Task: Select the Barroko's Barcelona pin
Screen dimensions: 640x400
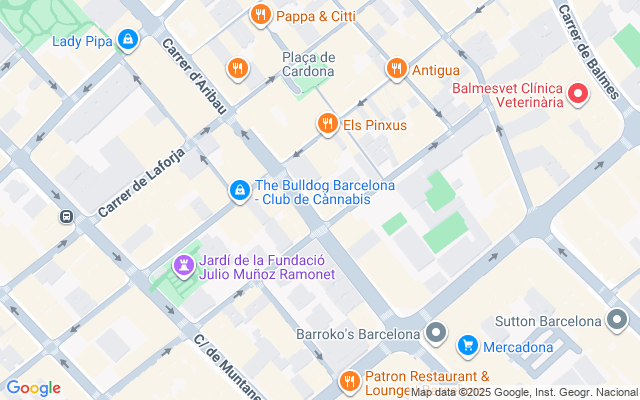Action: [x=435, y=333]
